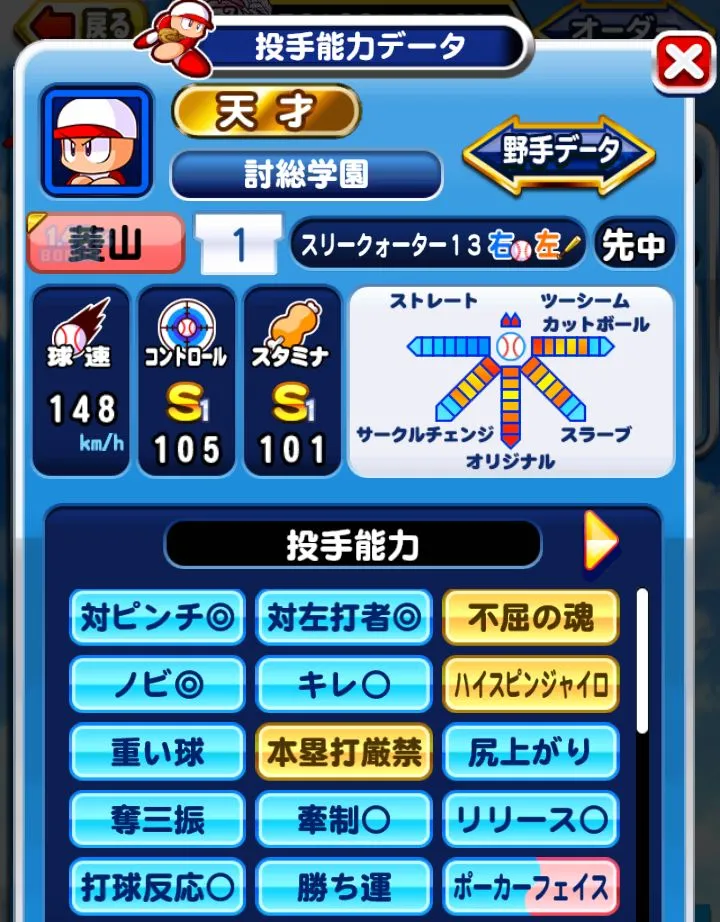Select the 本塁打厳禁 ability
This screenshot has height=922, width=720.
coord(344,752)
